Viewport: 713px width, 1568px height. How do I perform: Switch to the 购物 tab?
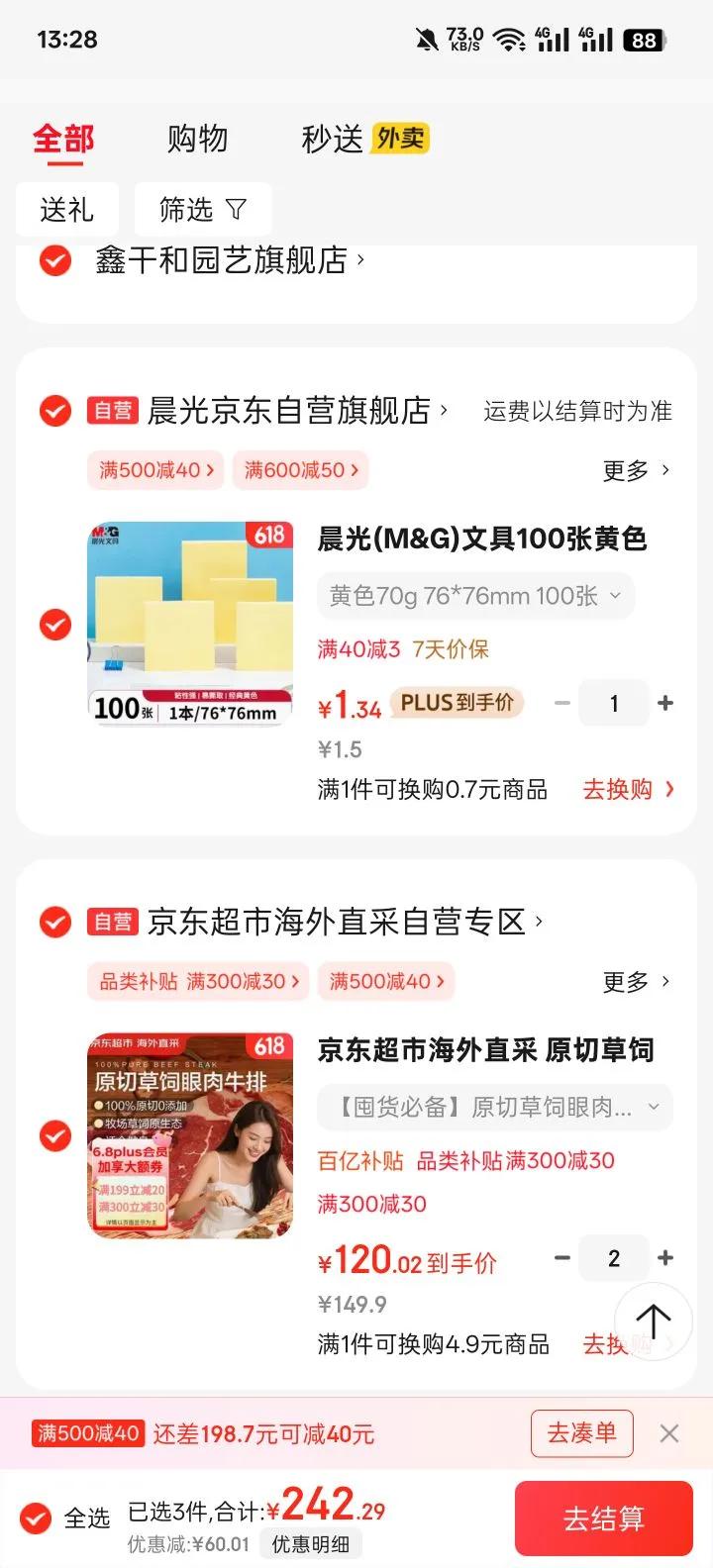pyautogui.click(x=197, y=139)
